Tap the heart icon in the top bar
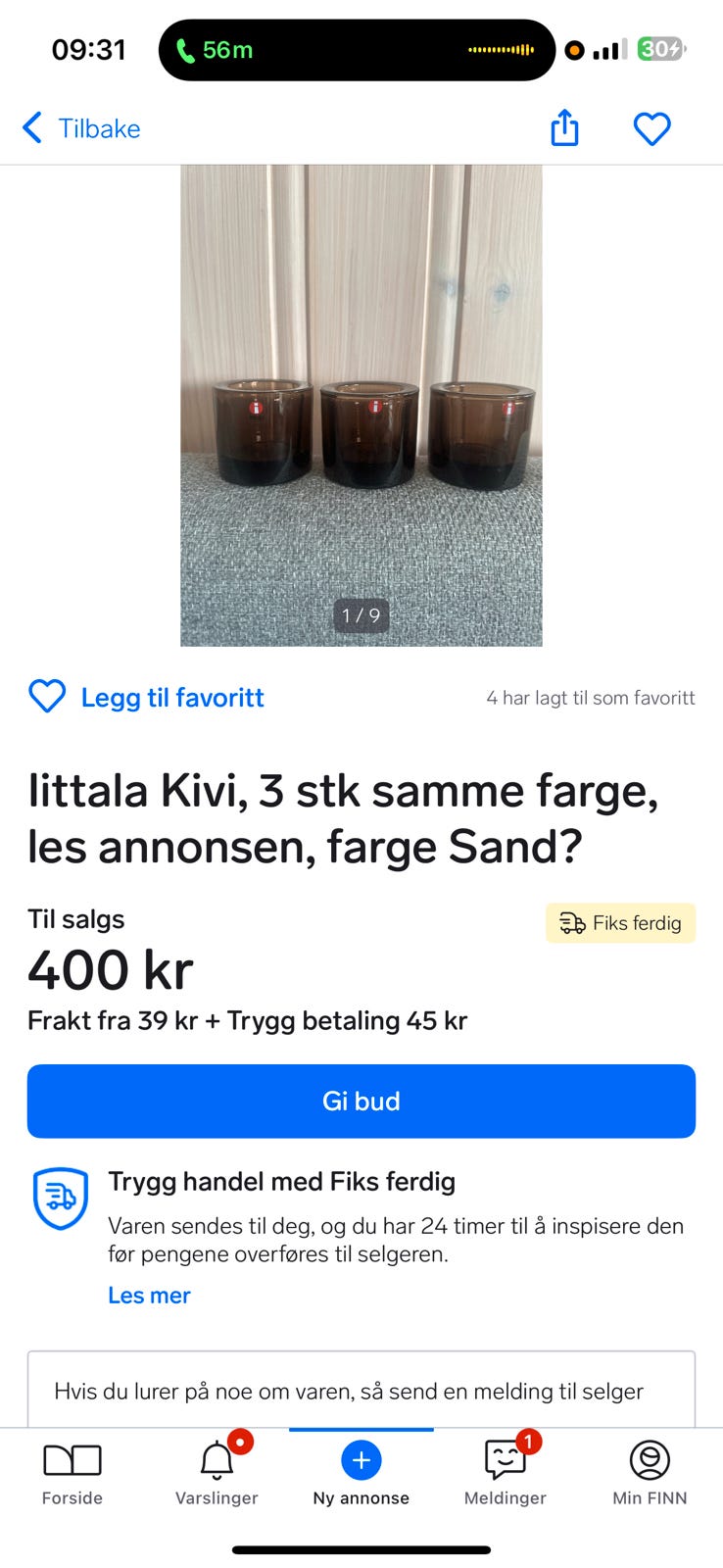 pos(651,128)
